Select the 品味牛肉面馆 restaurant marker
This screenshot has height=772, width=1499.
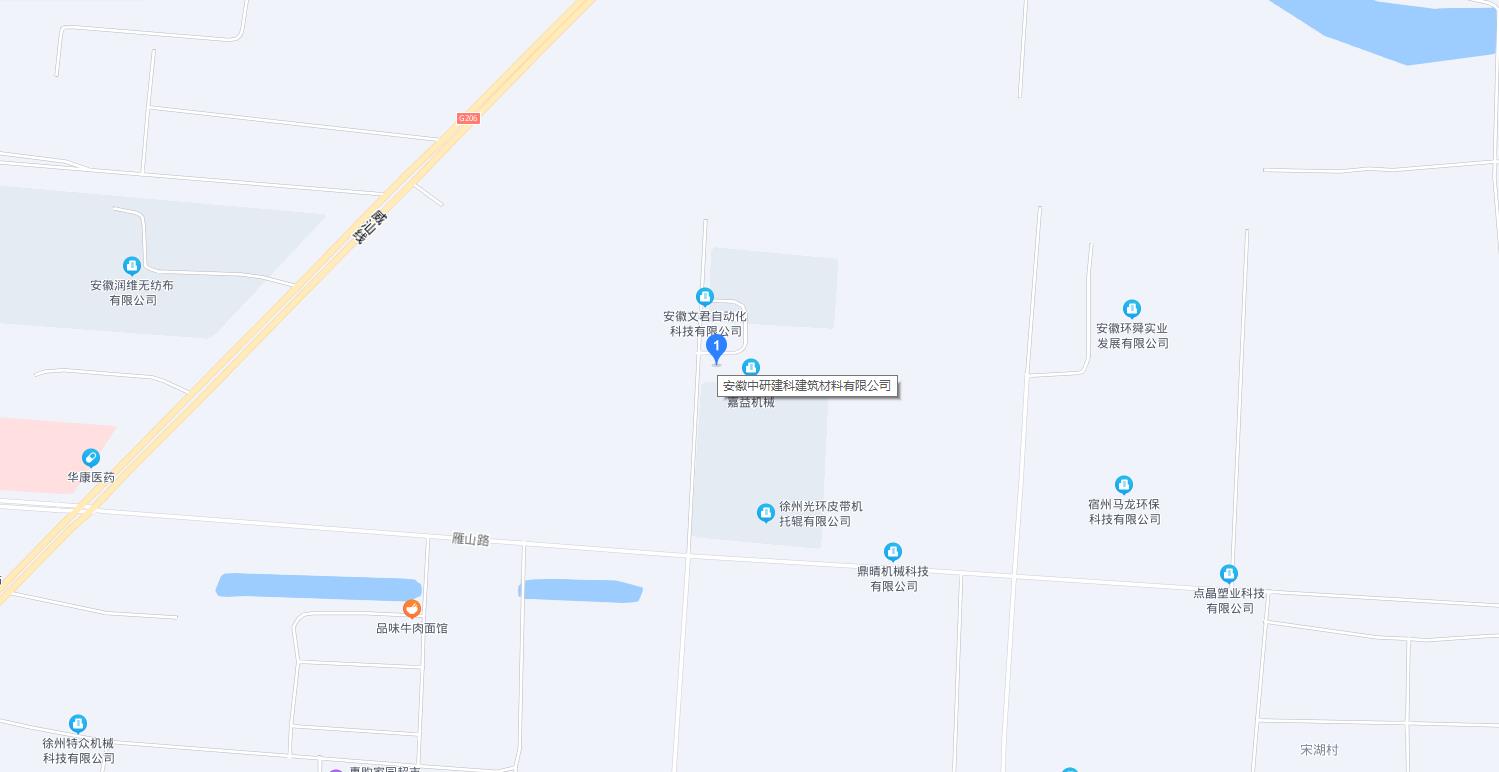click(411, 608)
